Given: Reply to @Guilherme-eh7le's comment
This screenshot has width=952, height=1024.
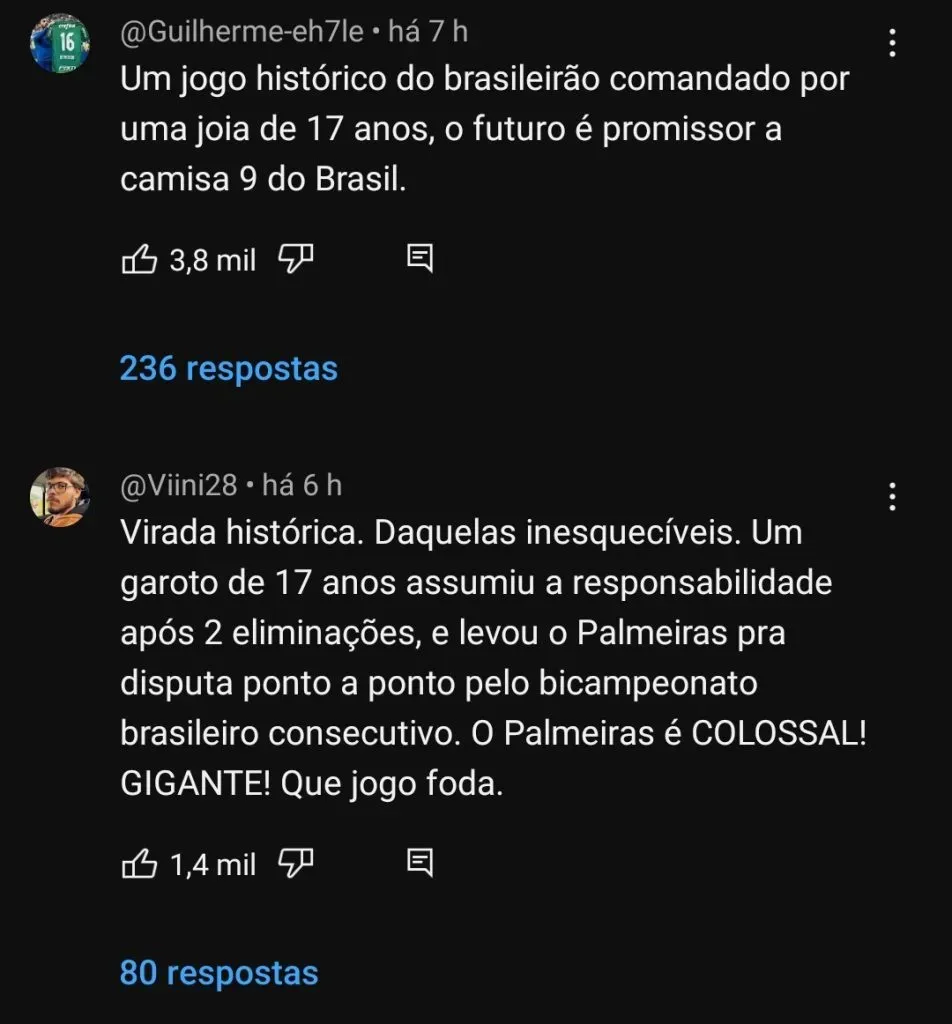Looking at the screenshot, I should click(x=420, y=260).
